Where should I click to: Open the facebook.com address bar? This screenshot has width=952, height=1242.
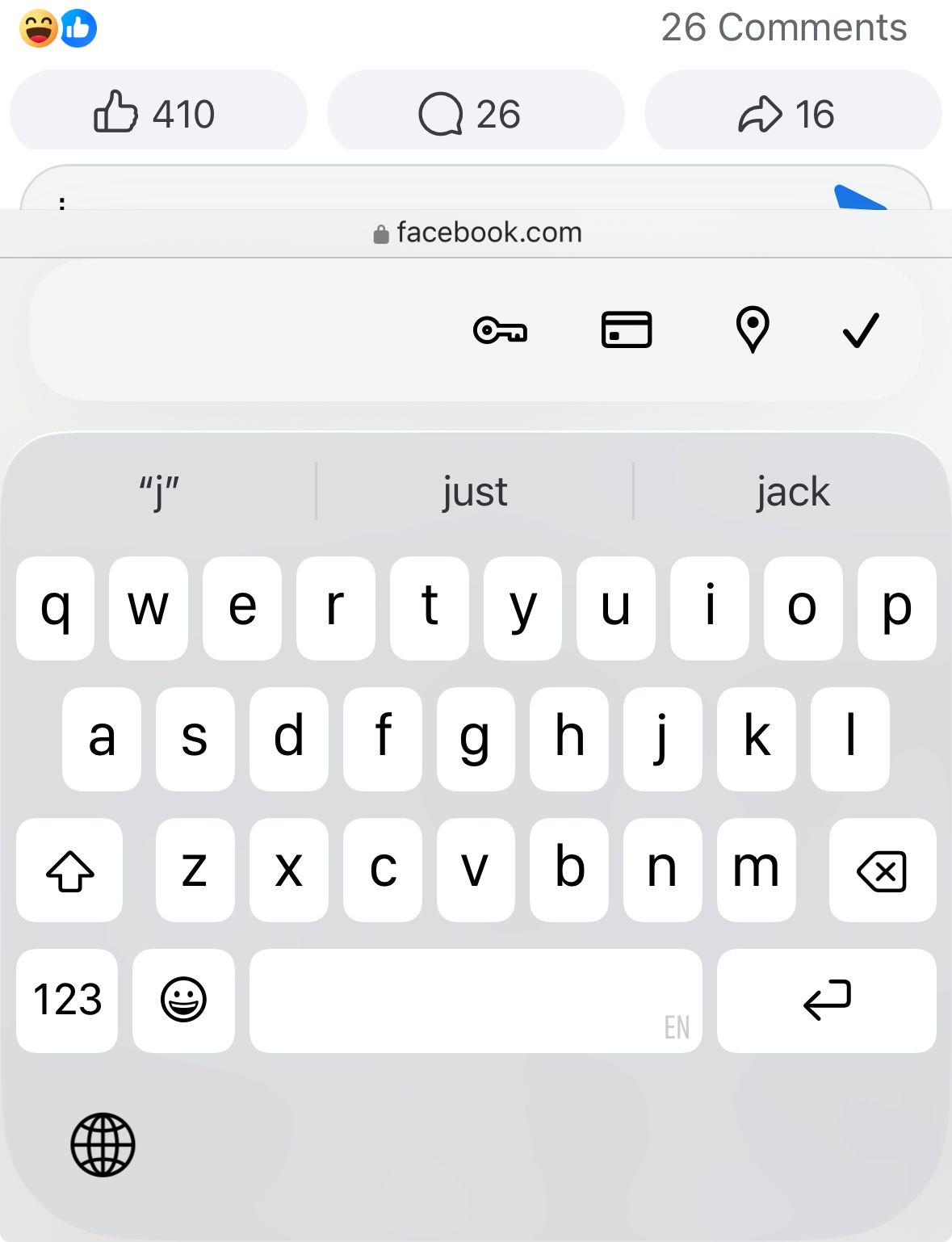(x=476, y=233)
